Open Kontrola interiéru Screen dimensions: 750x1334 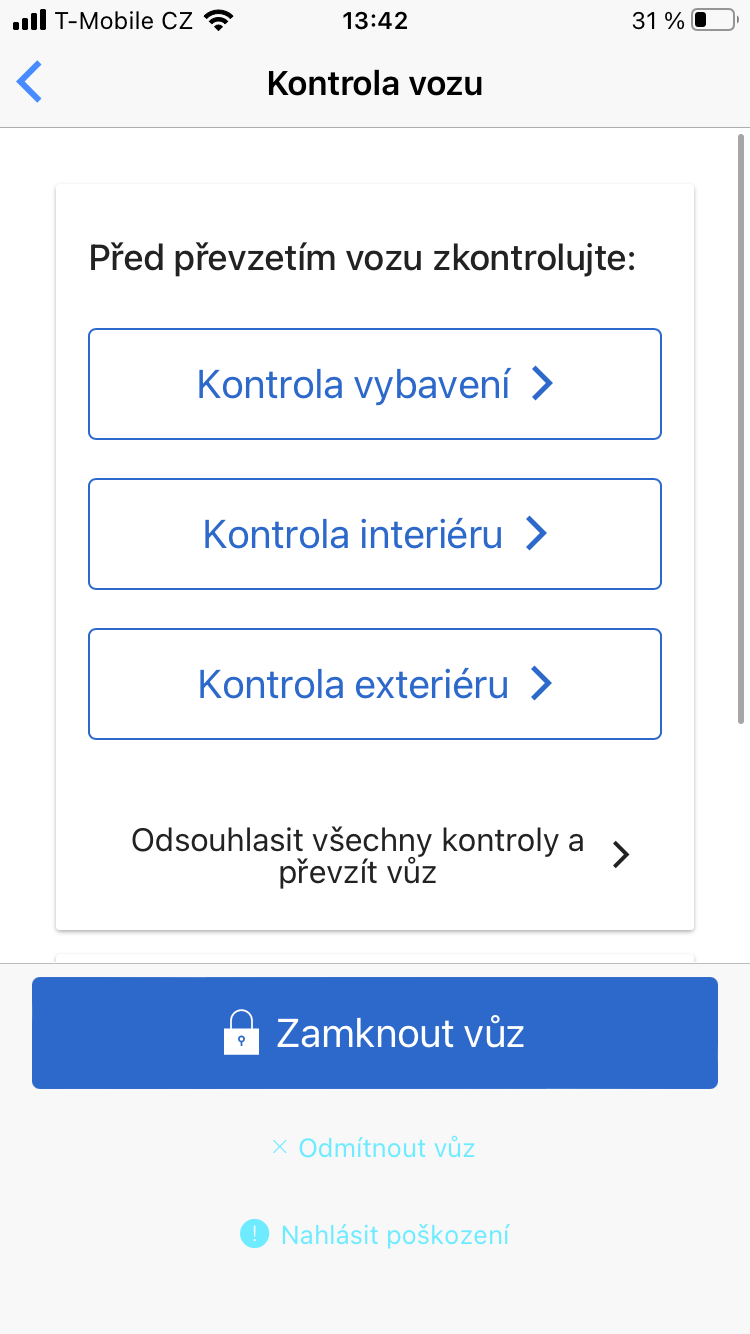pos(375,534)
